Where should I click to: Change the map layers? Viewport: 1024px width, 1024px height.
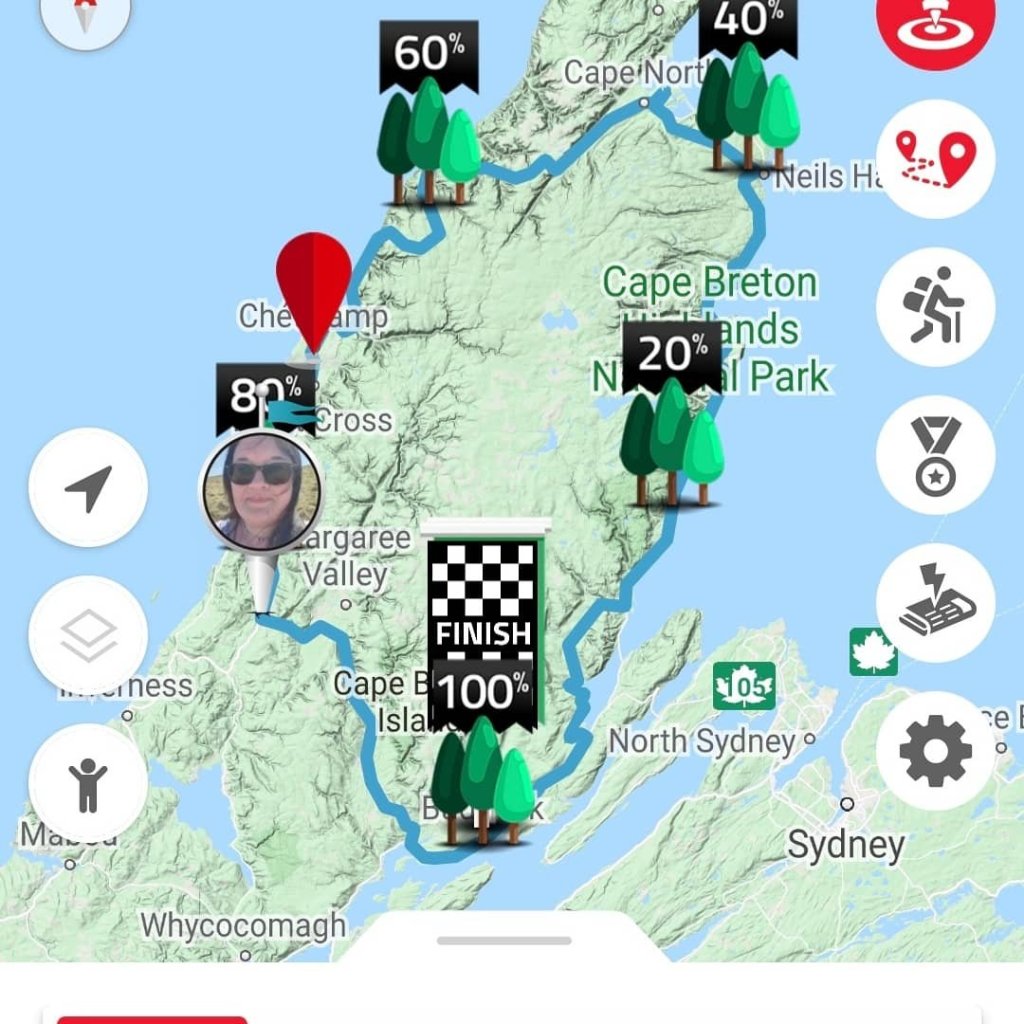point(88,635)
